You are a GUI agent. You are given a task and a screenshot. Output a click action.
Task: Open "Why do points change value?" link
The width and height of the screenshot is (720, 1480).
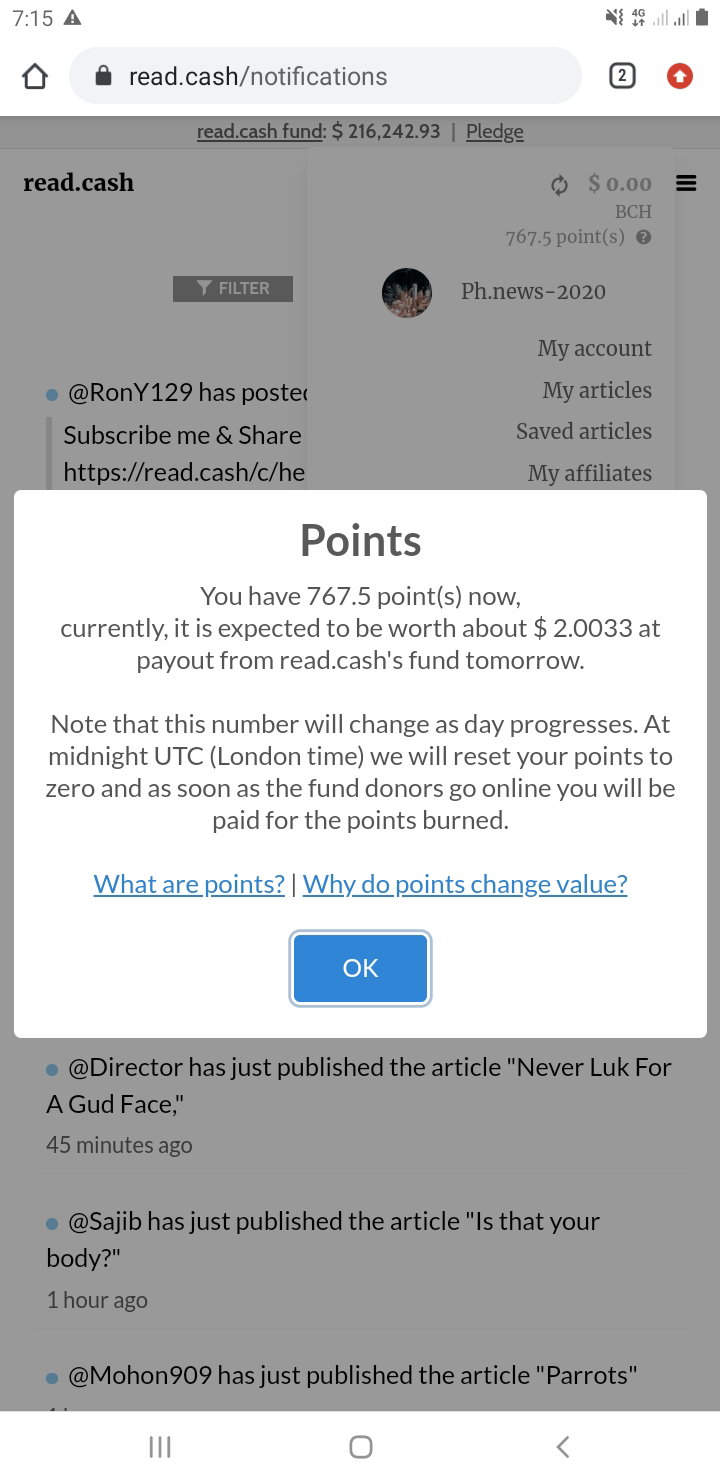click(465, 884)
